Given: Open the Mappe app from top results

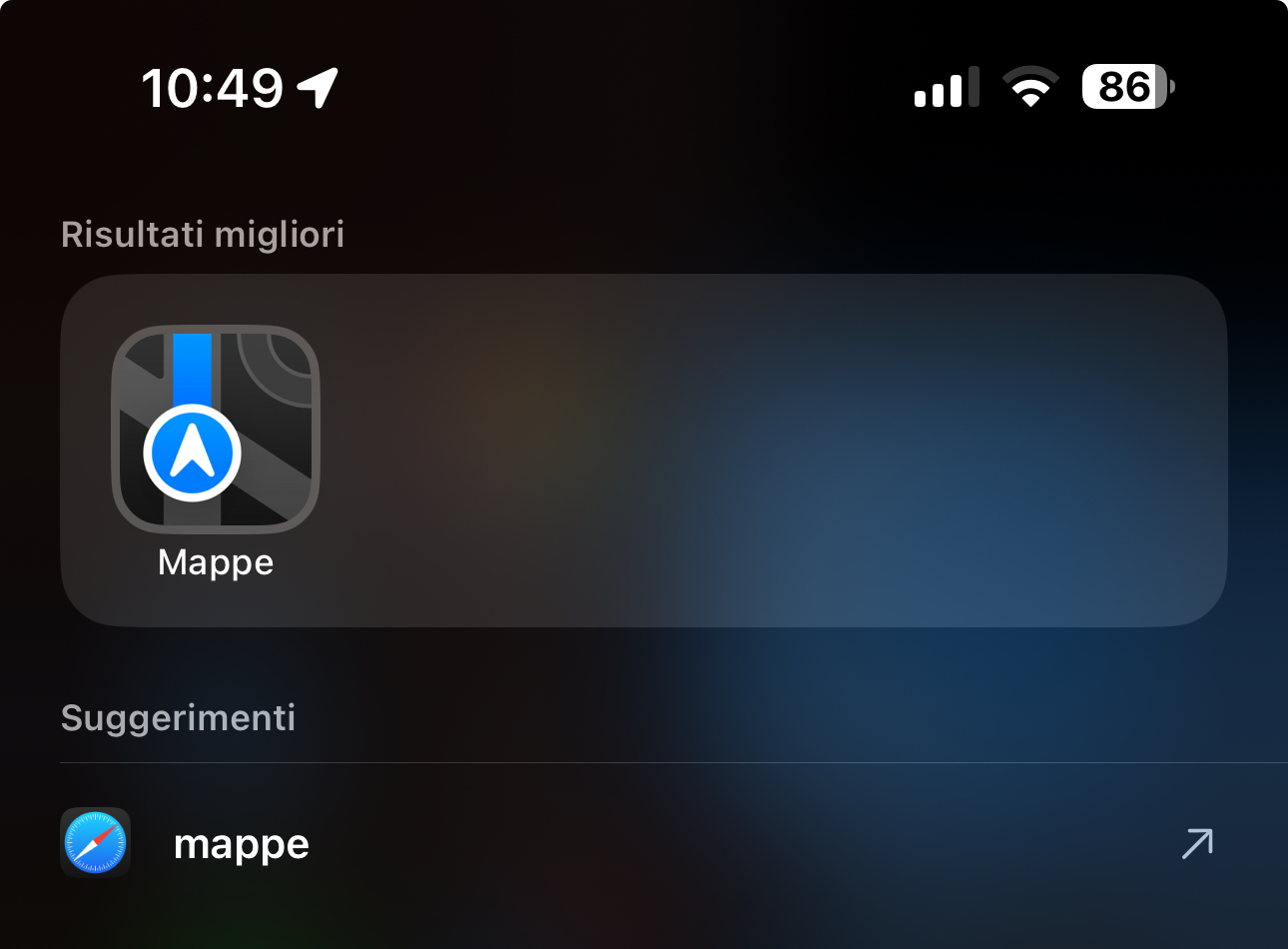Looking at the screenshot, I should tap(215, 432).
